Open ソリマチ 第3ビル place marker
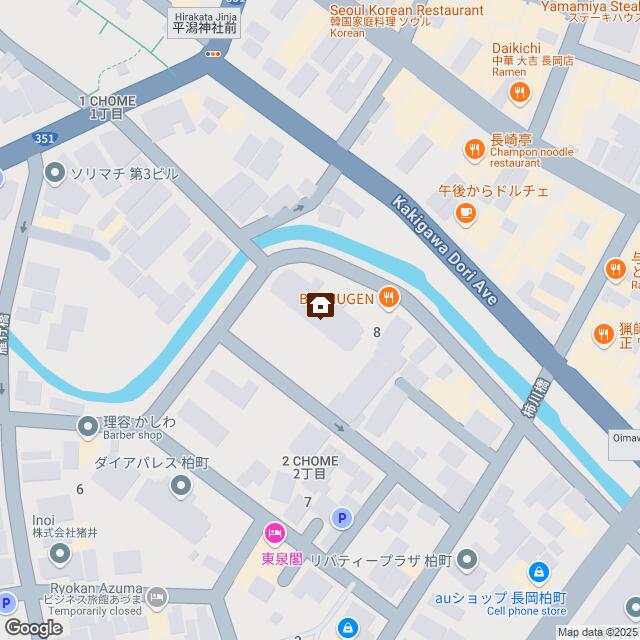This screenshot has height=640, width=640. pyautogui.click(x=54, y=173)
